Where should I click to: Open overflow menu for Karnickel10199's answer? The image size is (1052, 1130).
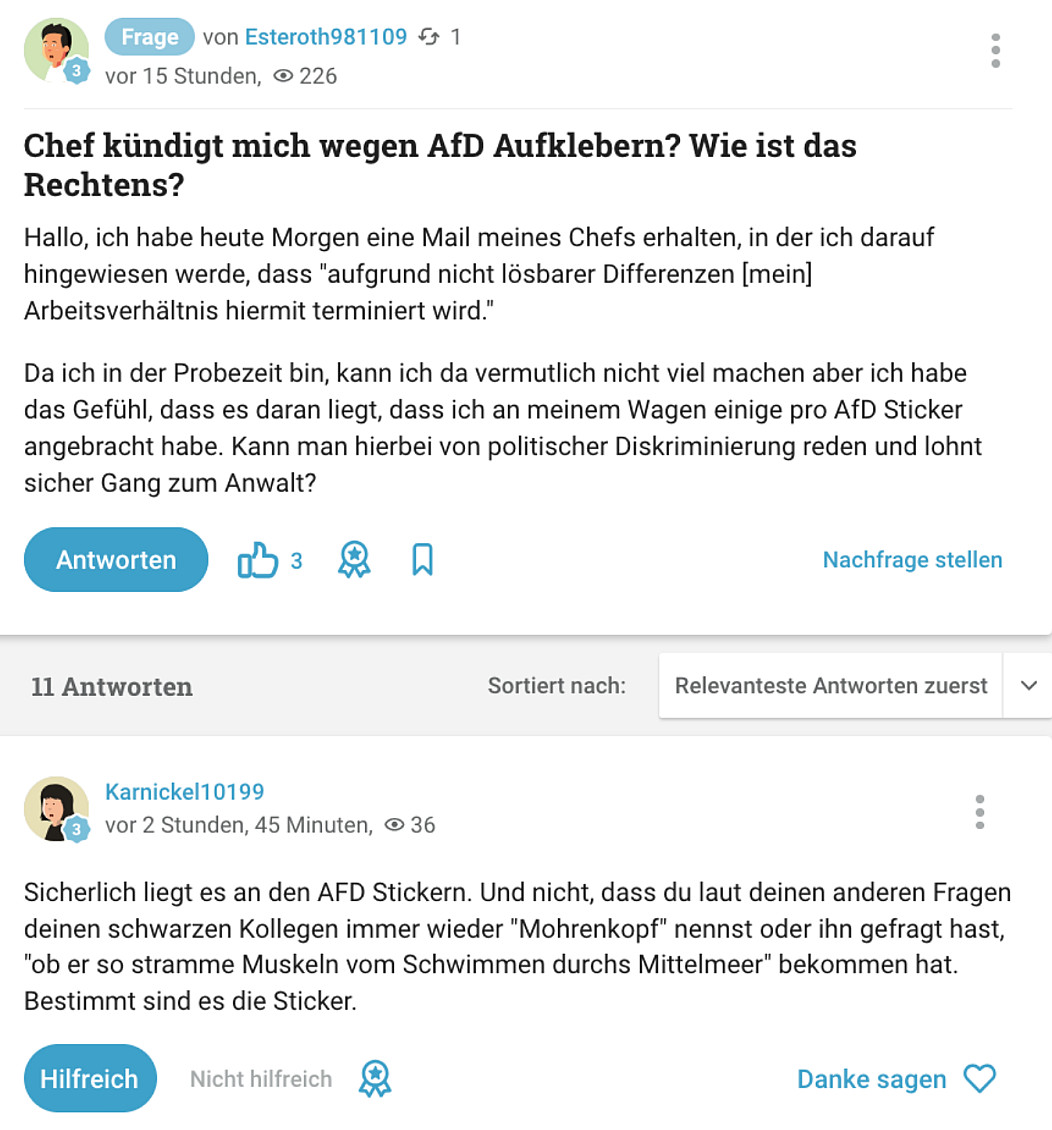pos(980,812)
